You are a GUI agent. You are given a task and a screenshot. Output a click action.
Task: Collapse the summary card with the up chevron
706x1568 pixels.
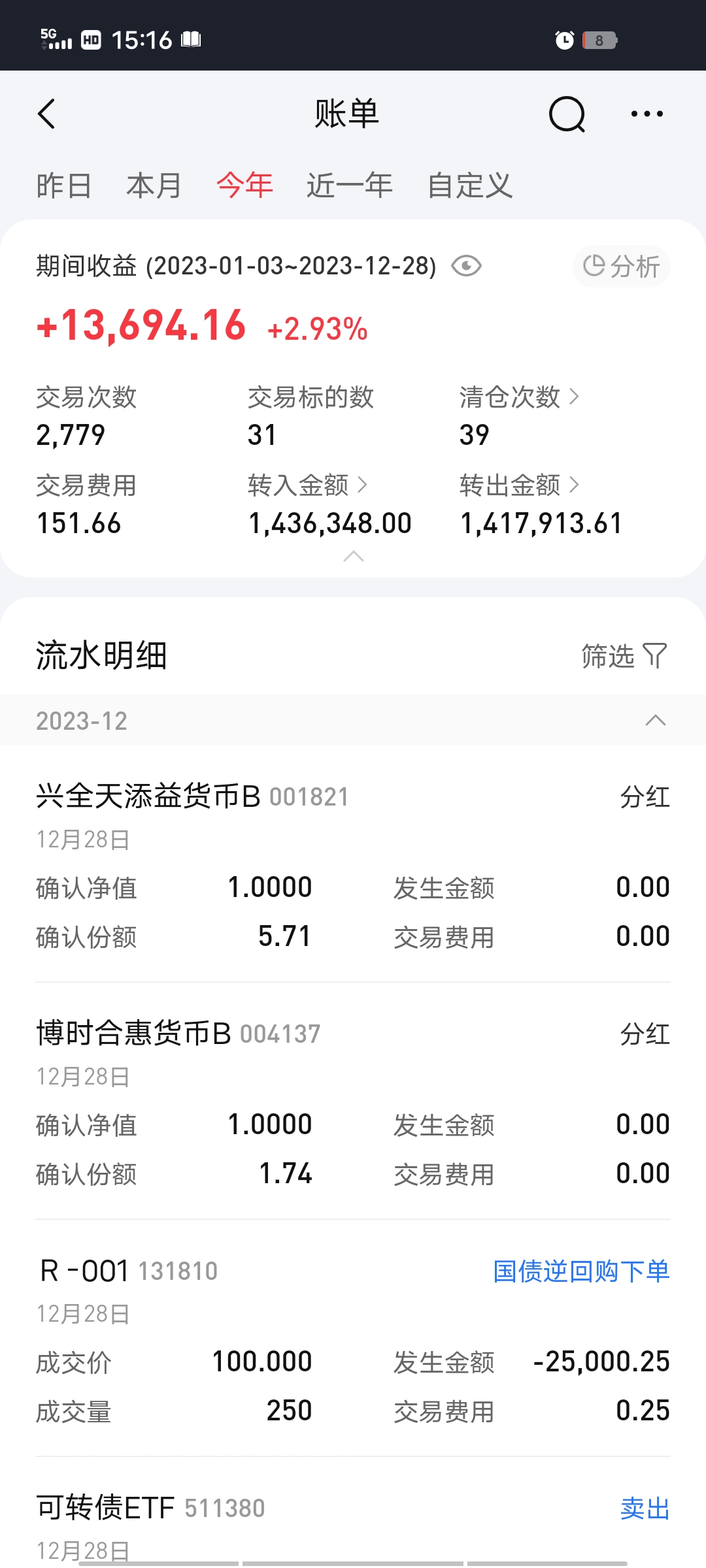pyautogui.click(x=353, y=557)
